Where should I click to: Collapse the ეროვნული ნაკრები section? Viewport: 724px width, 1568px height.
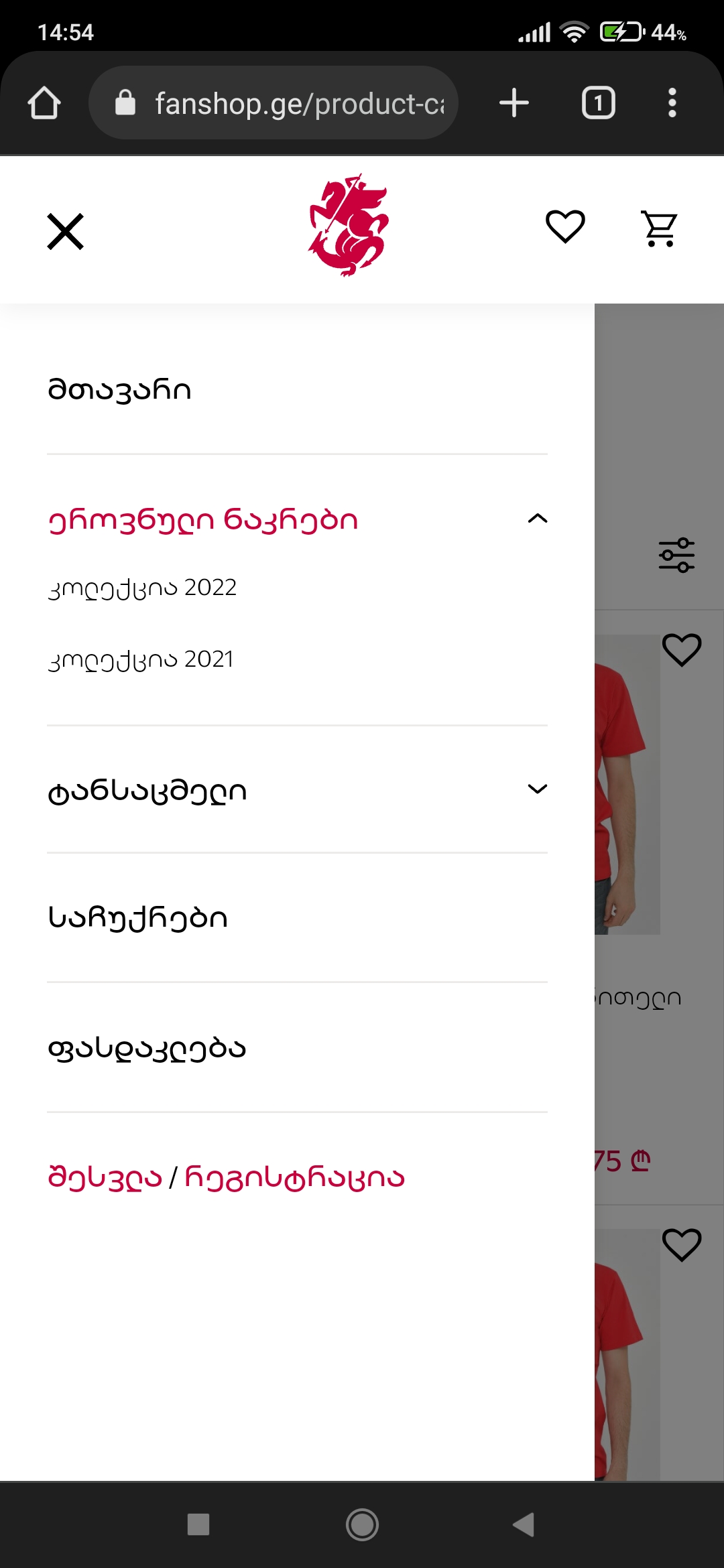pyautogui.click(x=537, y=519)
